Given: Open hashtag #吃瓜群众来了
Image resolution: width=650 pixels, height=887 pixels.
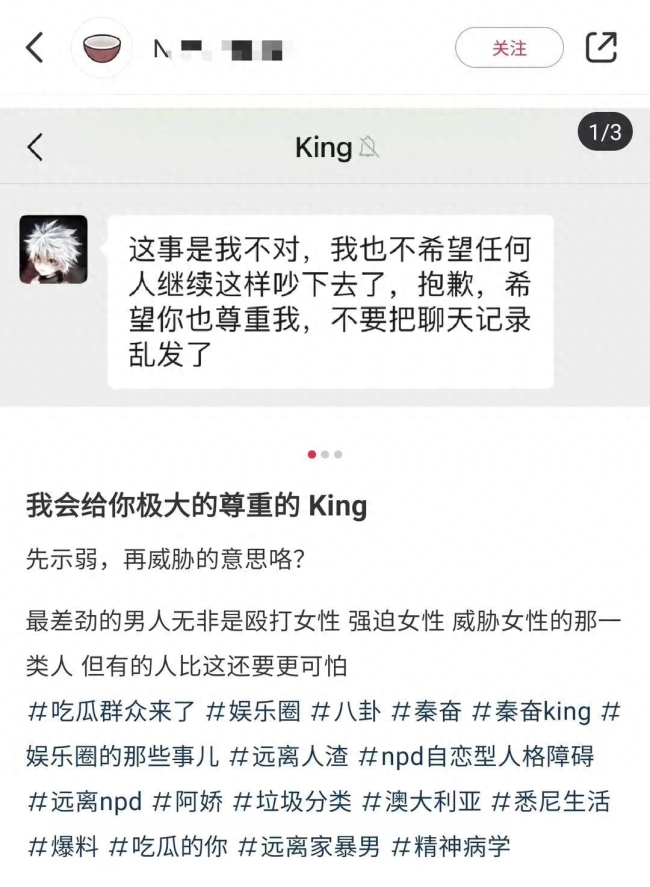Looking at the screenshot, I should [x=110, y=711].
